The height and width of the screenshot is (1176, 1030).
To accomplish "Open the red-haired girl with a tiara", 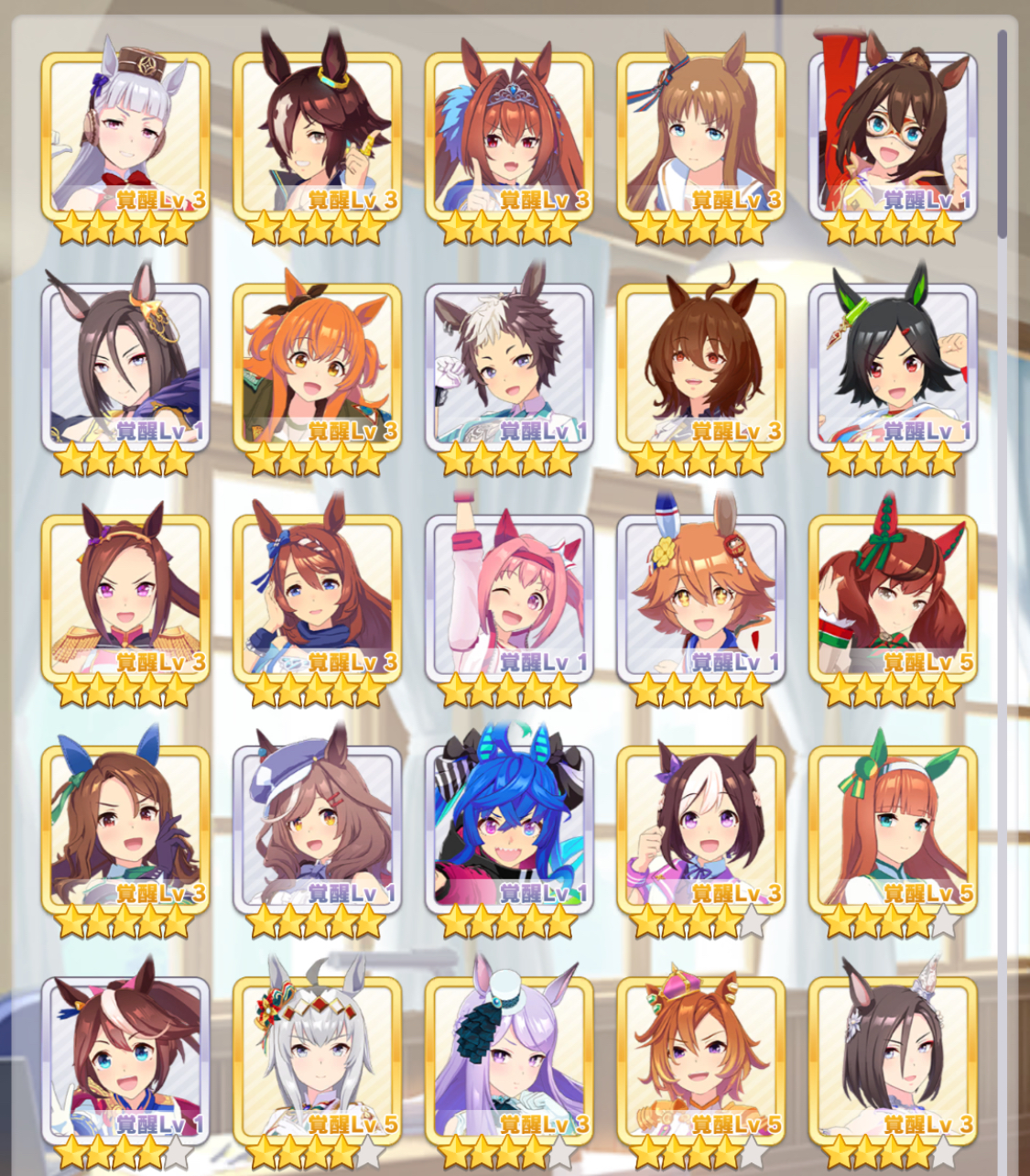I will click(x=509, y=136).
